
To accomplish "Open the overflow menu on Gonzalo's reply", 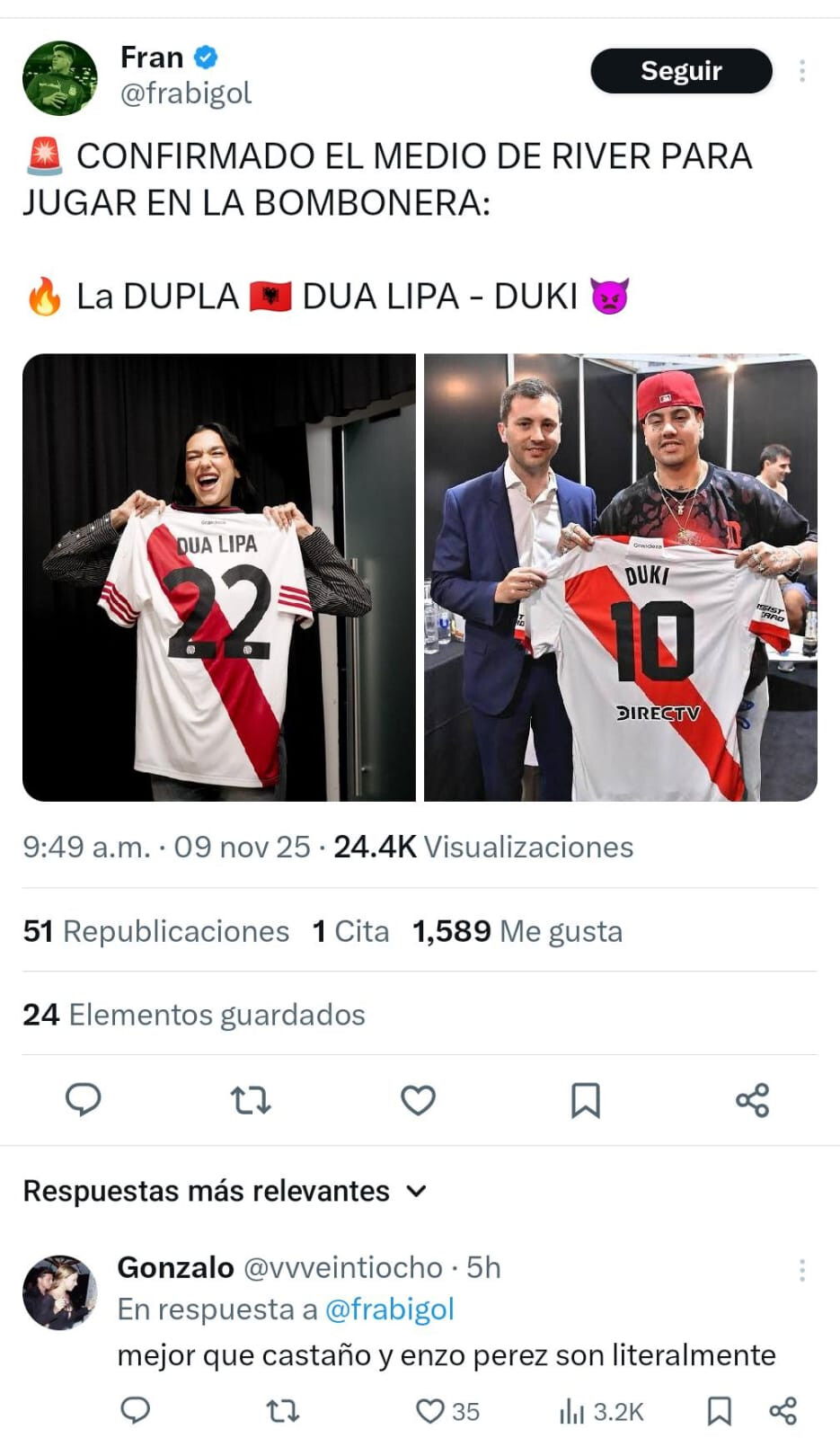I will tap(801, 1270).
